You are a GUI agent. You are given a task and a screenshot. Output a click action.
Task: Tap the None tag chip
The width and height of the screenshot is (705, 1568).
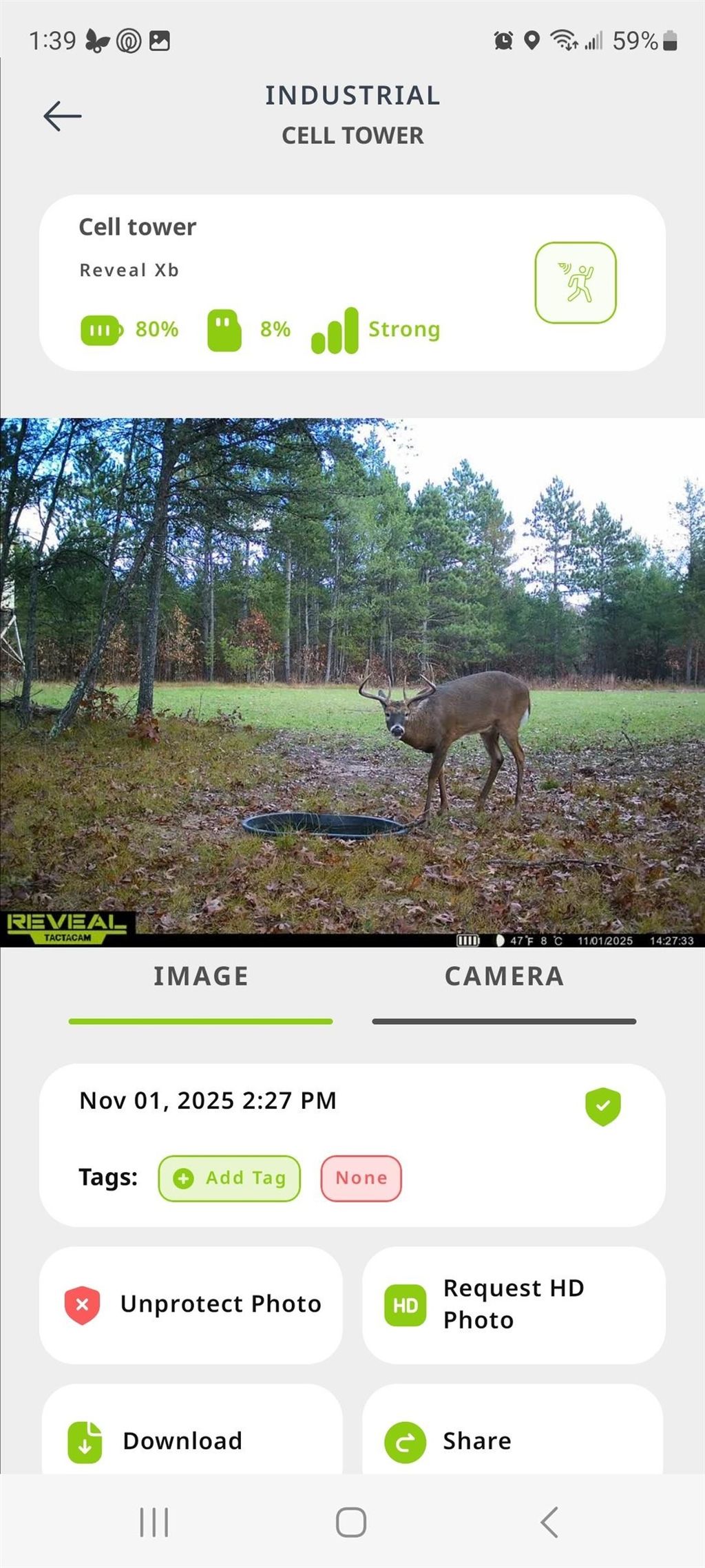coord(361,1178)
